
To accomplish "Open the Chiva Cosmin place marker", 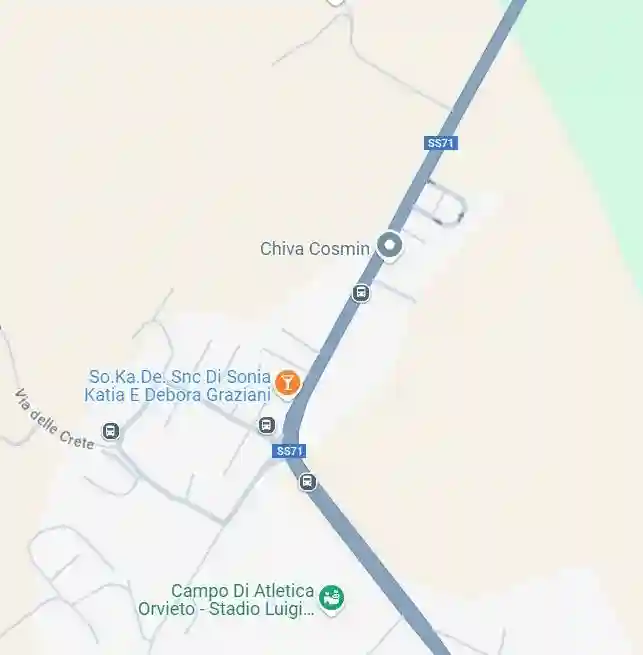I will coord(389,246).
